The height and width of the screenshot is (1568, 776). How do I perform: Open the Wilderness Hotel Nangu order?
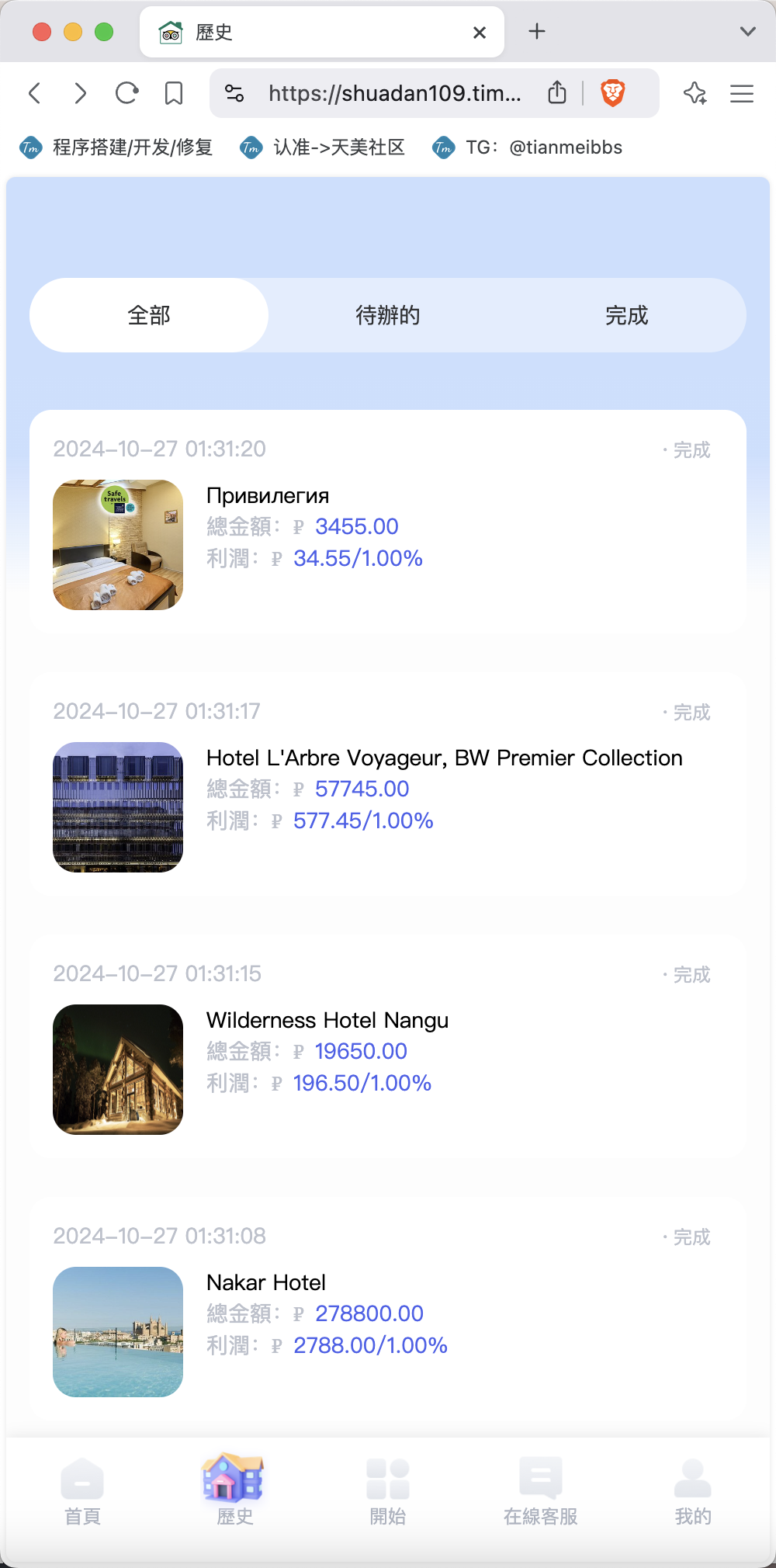tap(388, 1047)
